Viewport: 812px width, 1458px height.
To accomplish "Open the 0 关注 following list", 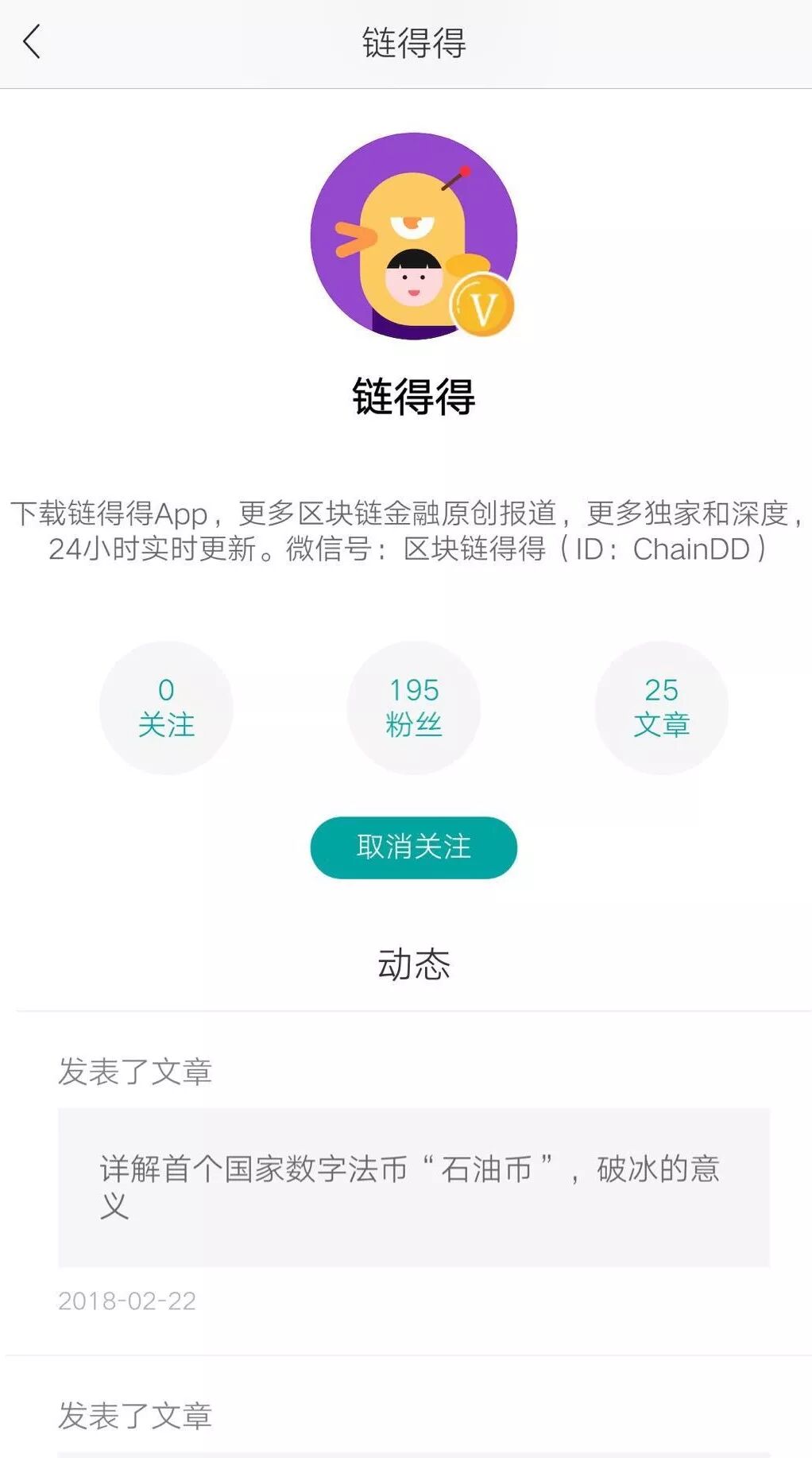I will point(166,708).
